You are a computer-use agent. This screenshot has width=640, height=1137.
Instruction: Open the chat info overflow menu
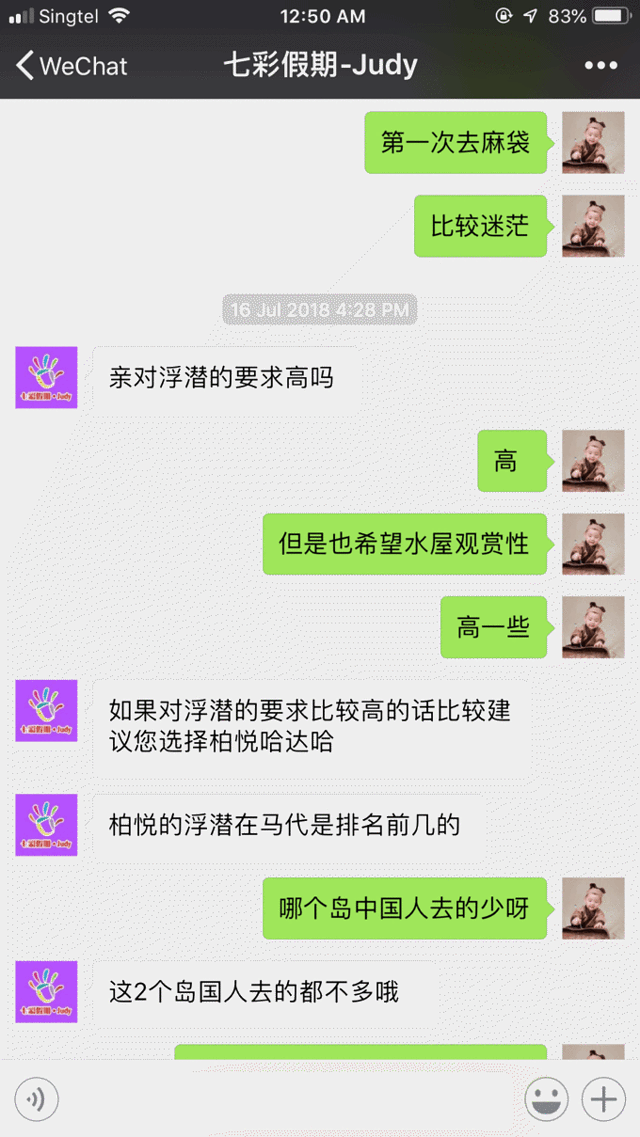pos(600,66)
